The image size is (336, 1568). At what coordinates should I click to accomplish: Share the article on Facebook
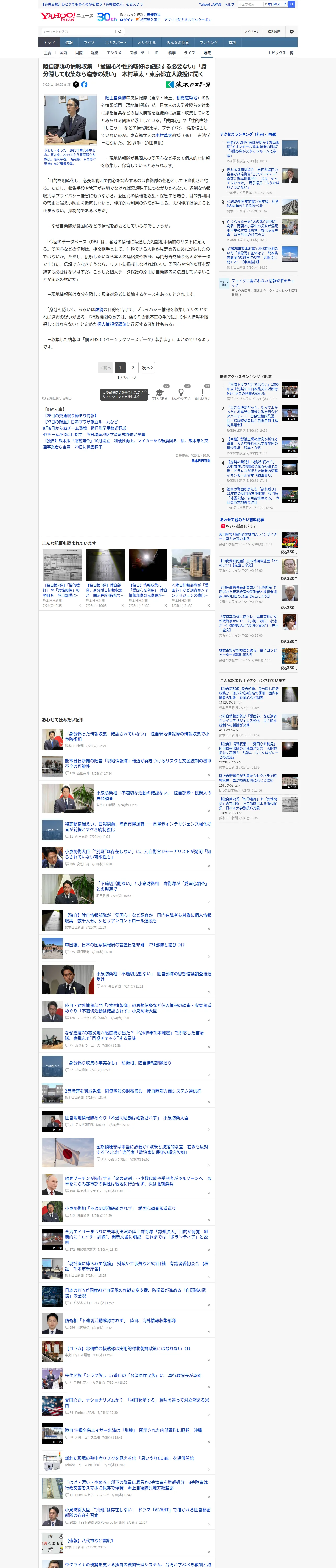coord(84,85)
